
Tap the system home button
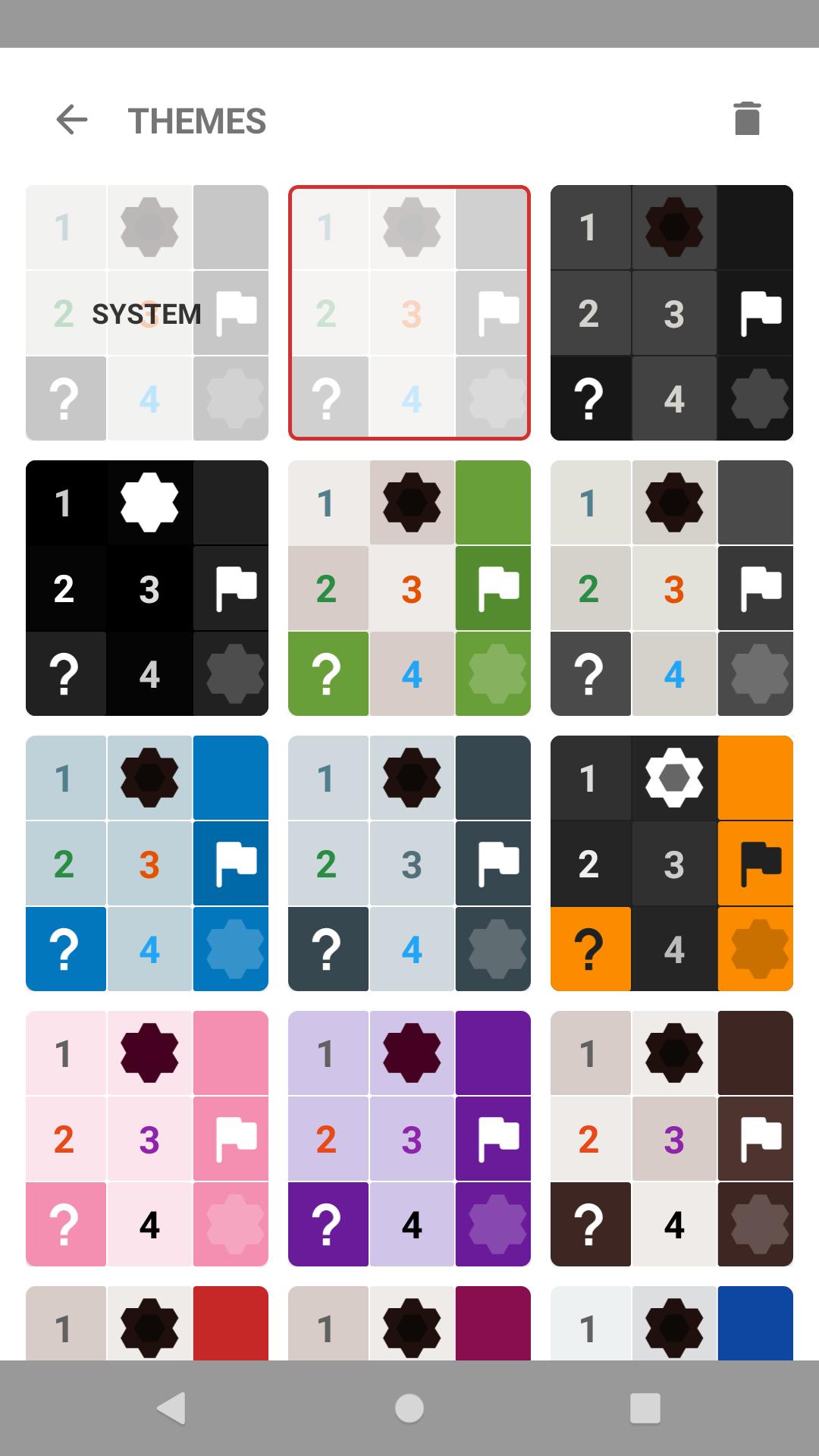coord(409,1408)
